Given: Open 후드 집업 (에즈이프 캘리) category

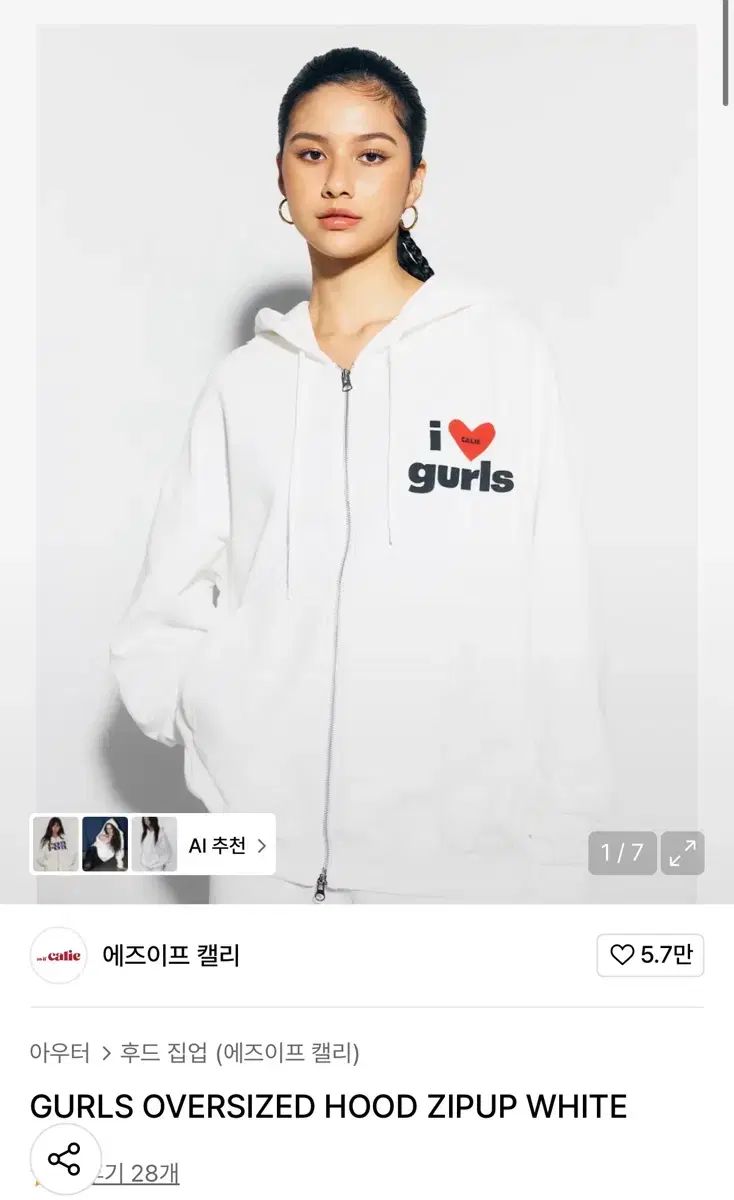Looking at the screenshot, I should tap(240, 1052).
